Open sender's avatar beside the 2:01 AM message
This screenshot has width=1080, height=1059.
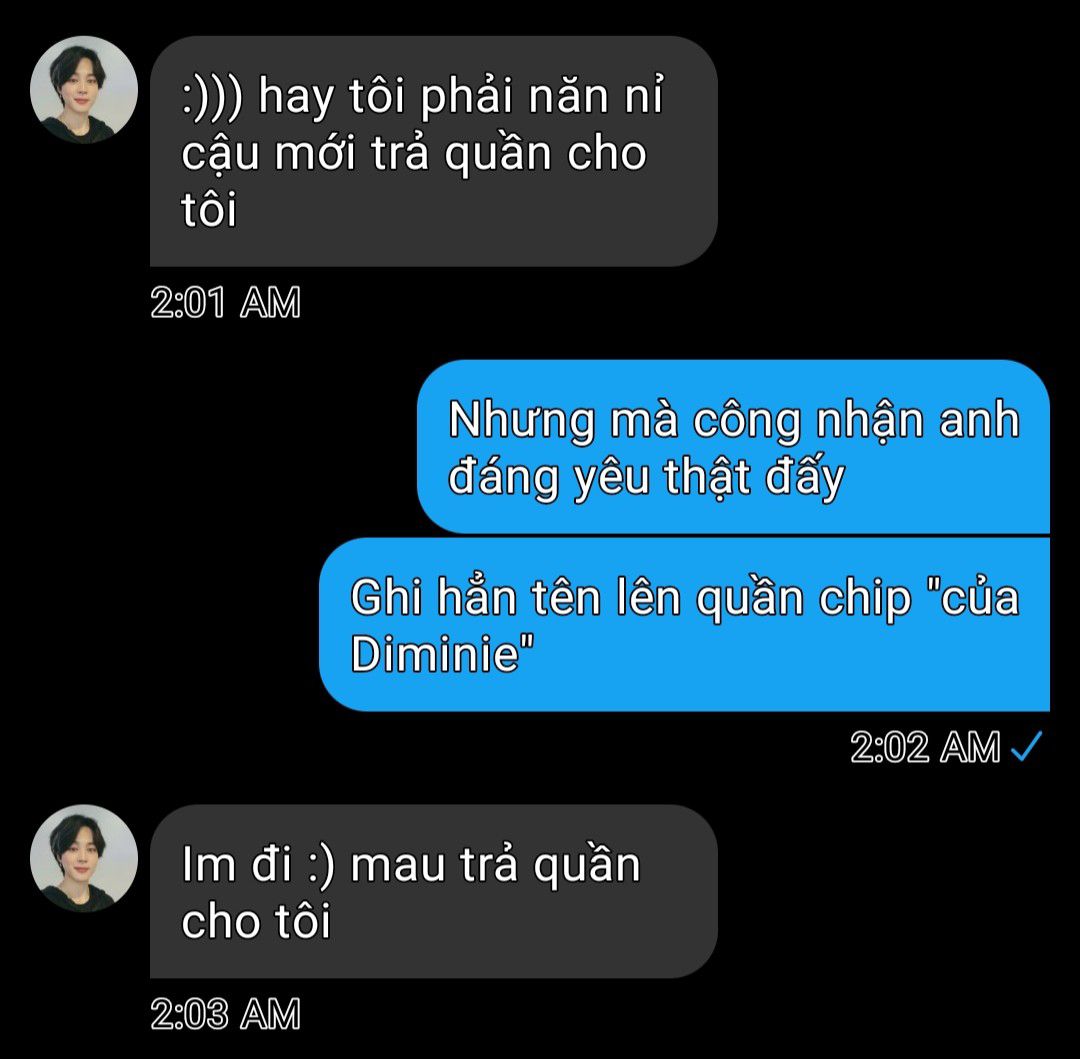pos(84,90)
